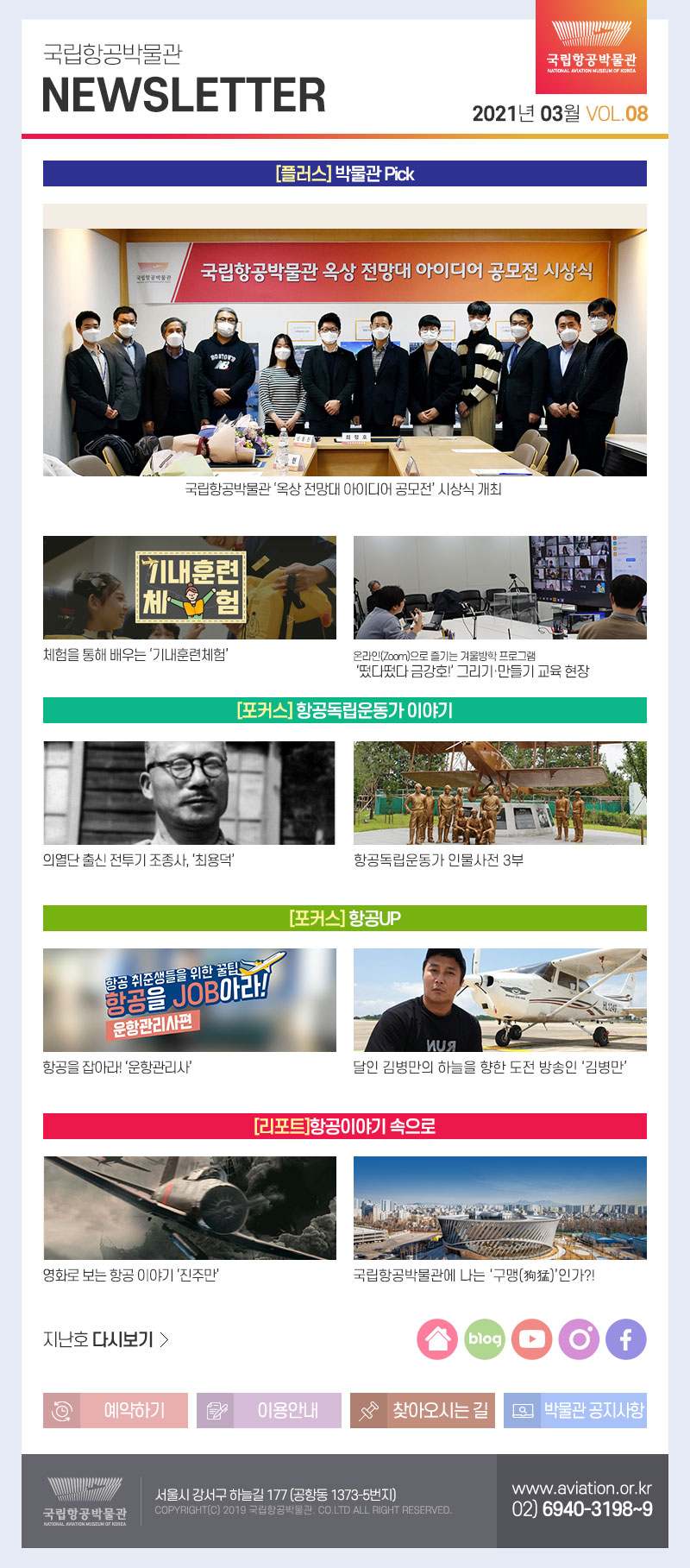Select the '찾아오시는 길' directions button
Viewport: 690px width, 1568px height.
[423, 1410]
